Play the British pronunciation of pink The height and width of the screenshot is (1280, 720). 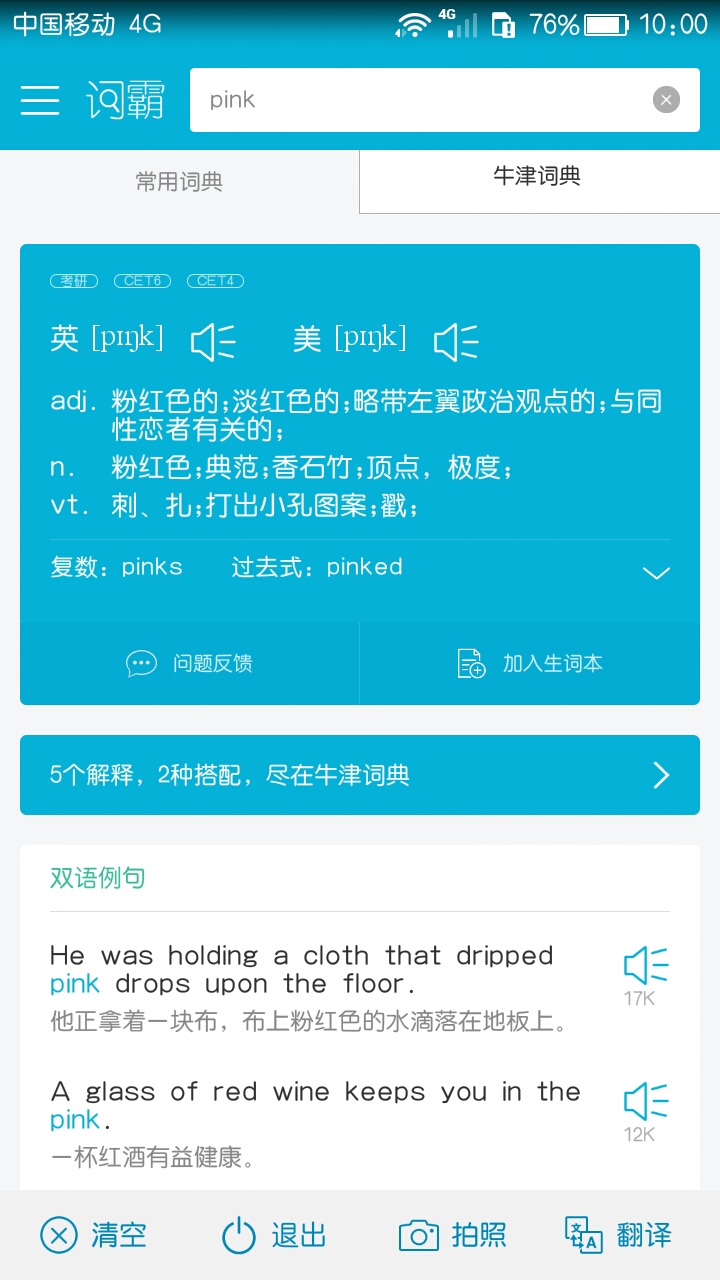[213, 342]
